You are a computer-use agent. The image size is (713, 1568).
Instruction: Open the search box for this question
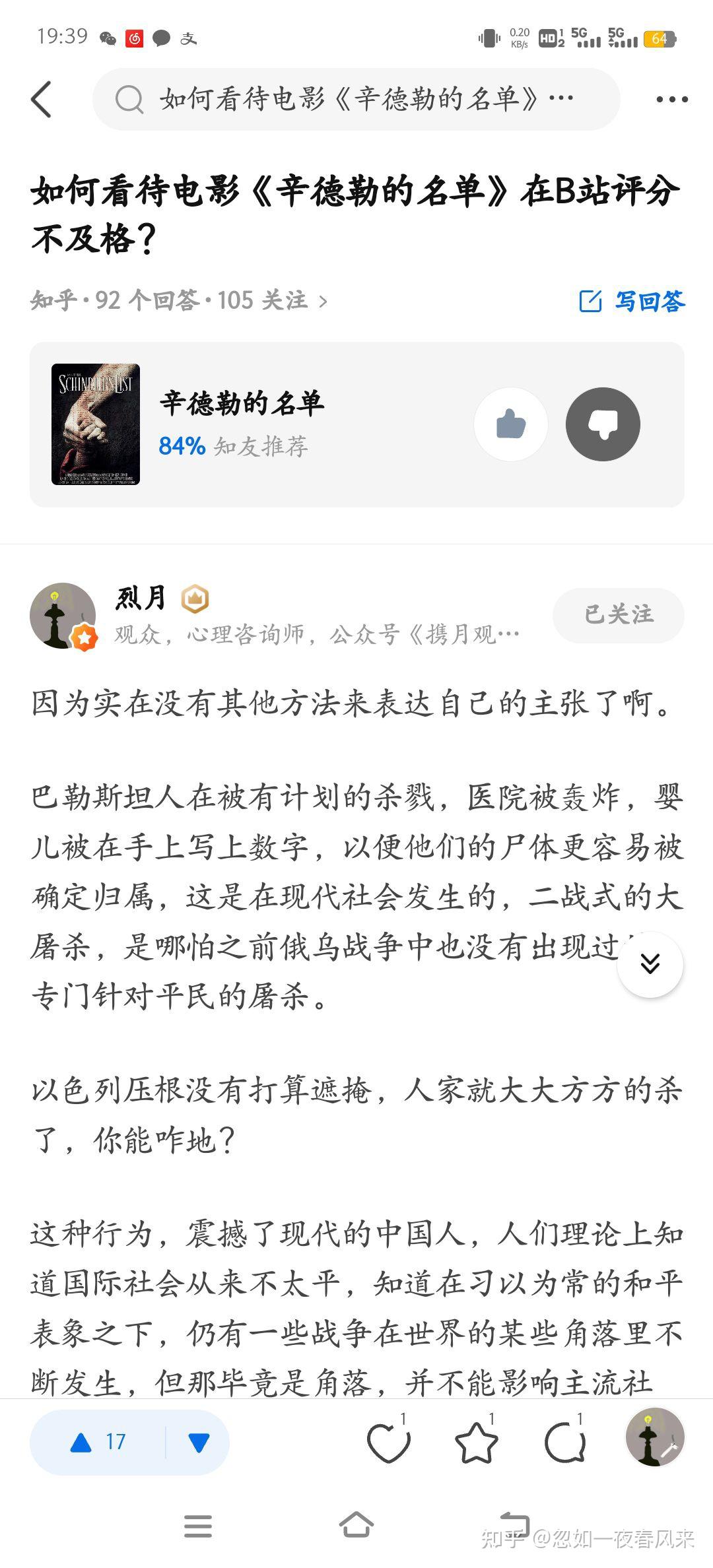pos(356,100)
